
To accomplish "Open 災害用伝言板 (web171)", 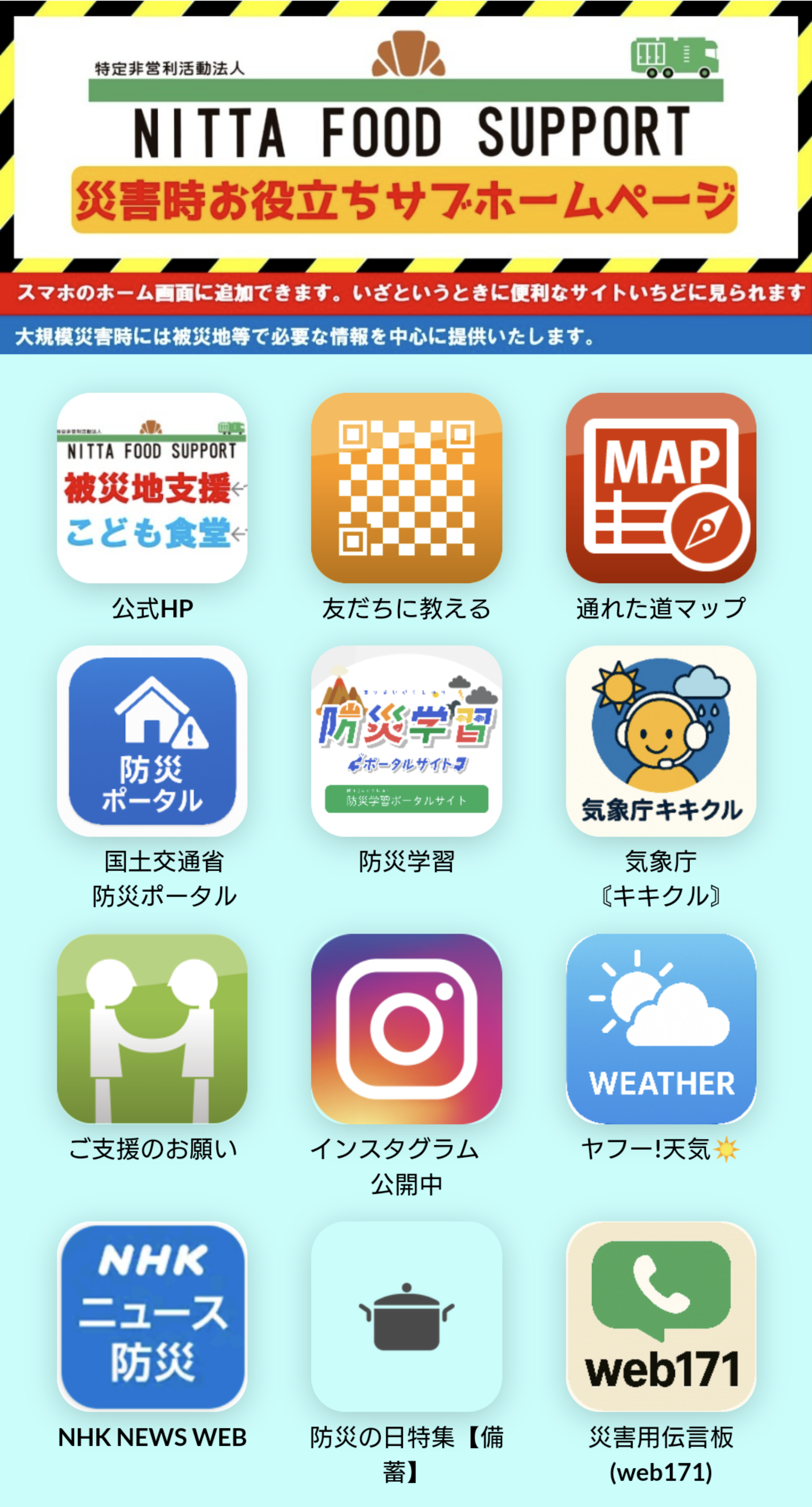I will 660,1316.
